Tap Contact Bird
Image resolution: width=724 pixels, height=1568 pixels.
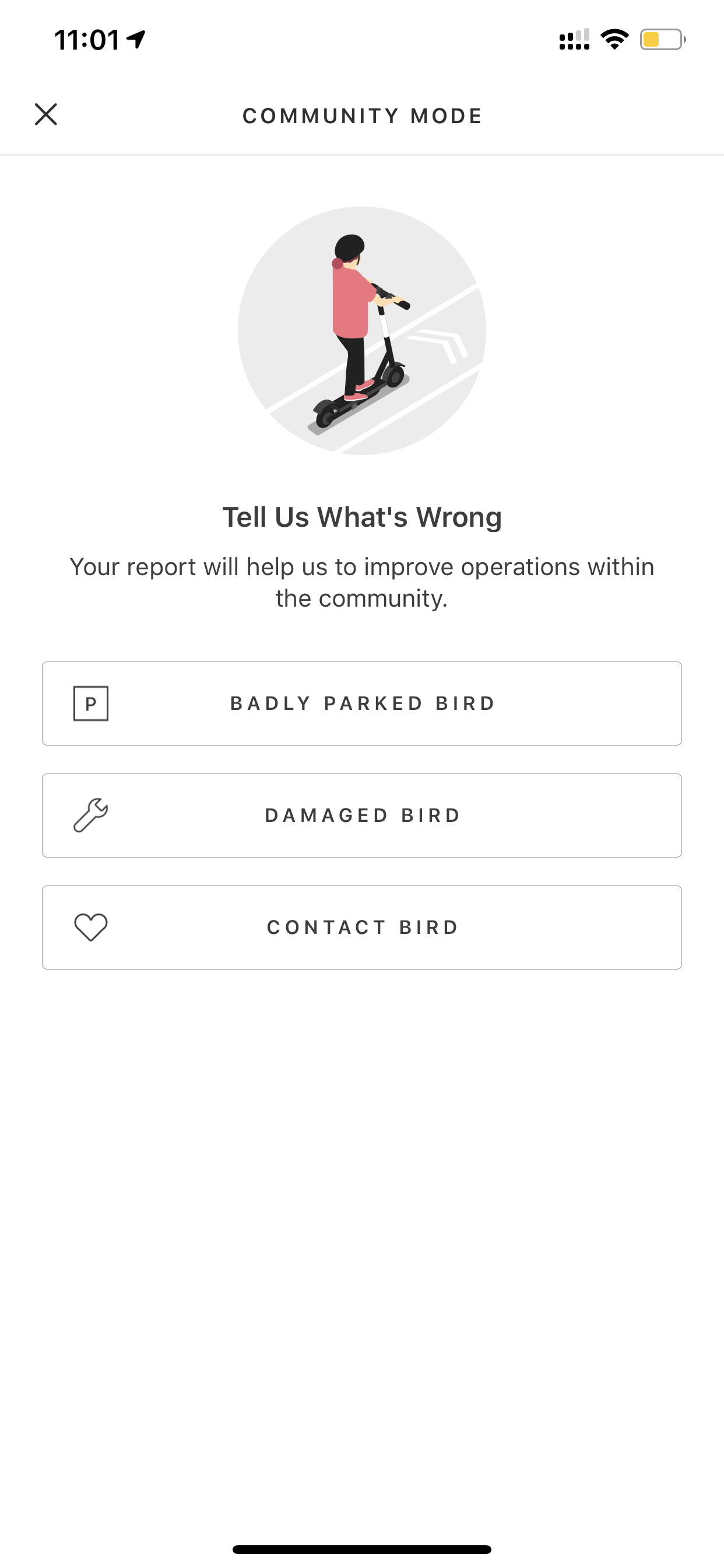[362, 928]
